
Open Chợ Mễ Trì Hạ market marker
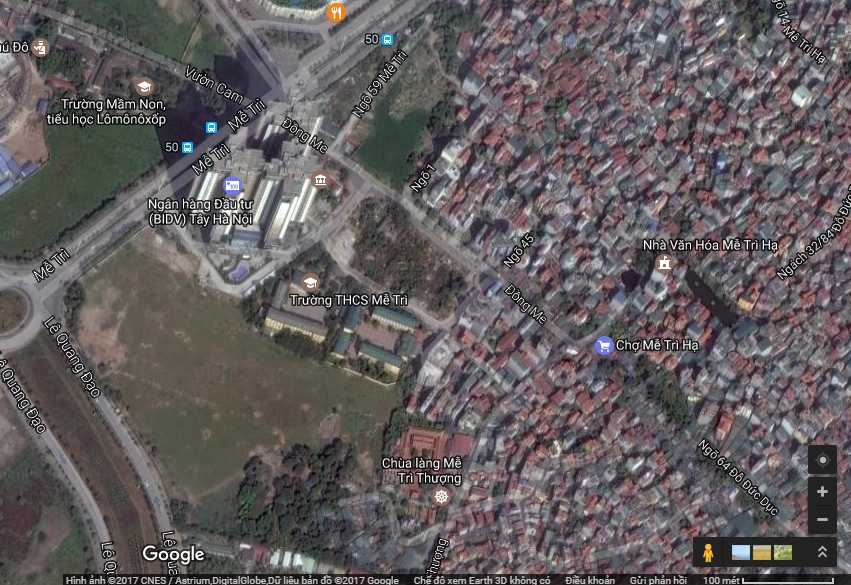(603, 345)
